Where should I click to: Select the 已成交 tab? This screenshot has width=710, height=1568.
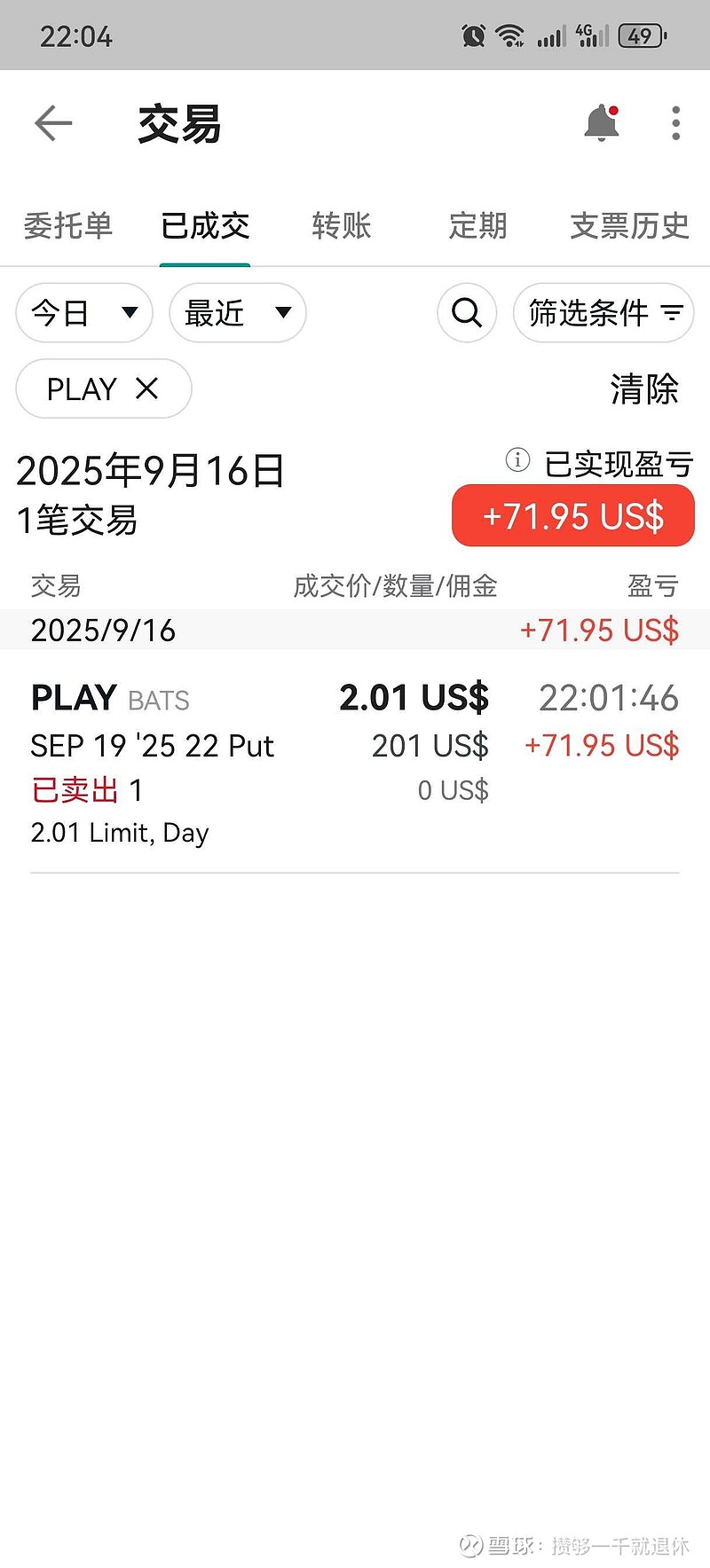[205, 226]
